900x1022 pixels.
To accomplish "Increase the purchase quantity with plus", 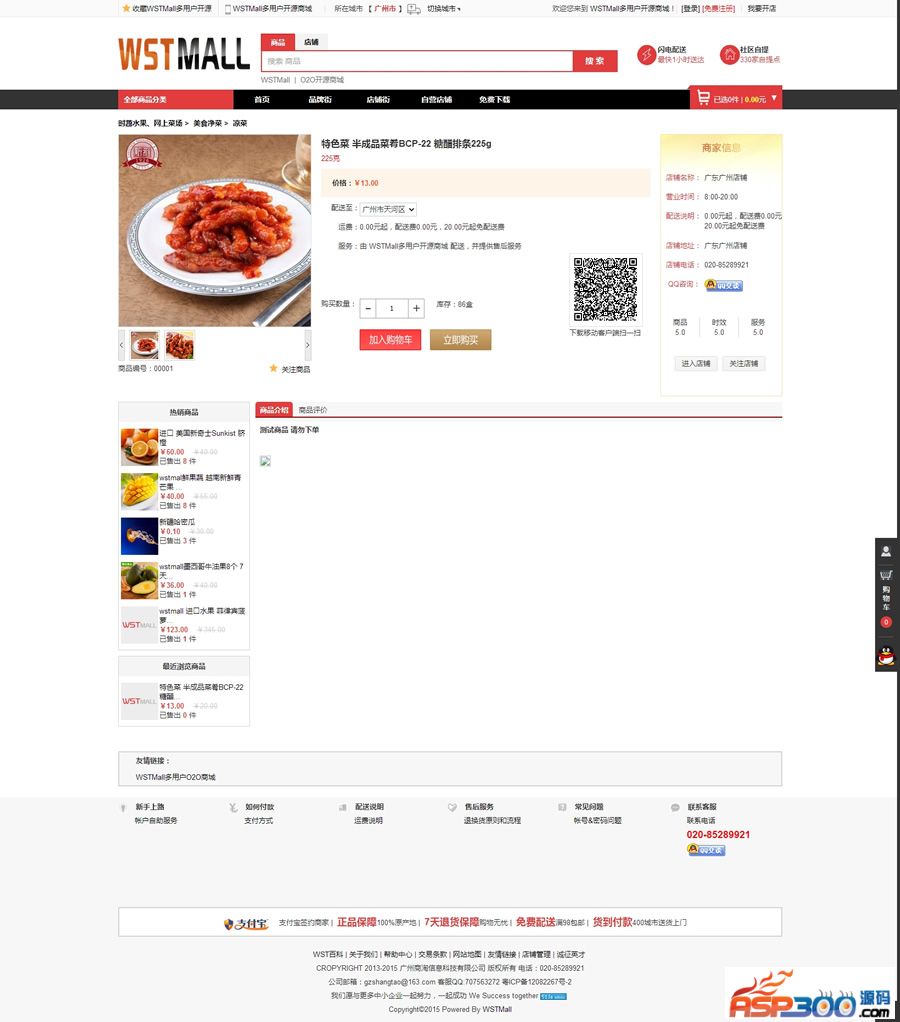I will click(x=417, y=309).
